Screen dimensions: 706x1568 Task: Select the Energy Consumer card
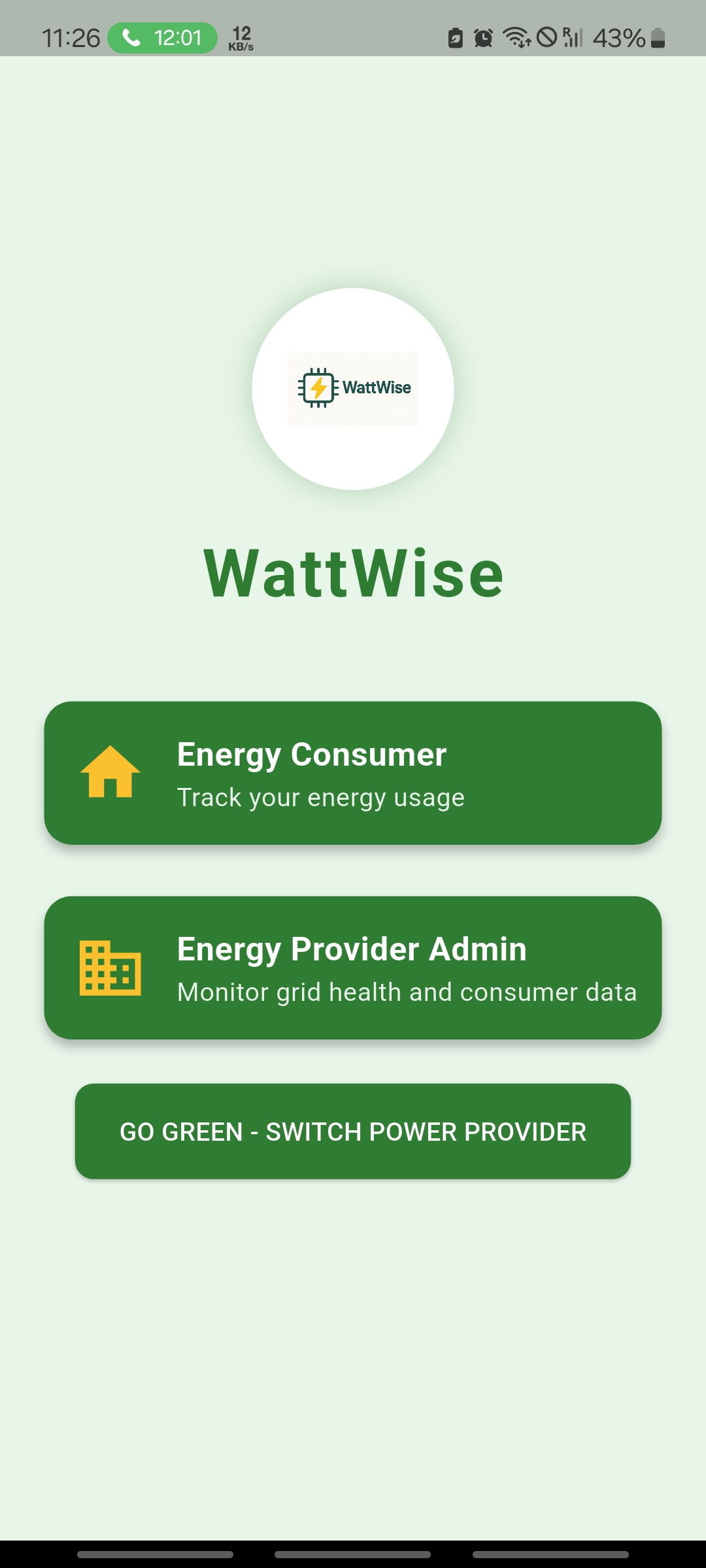tap(353, 773)
